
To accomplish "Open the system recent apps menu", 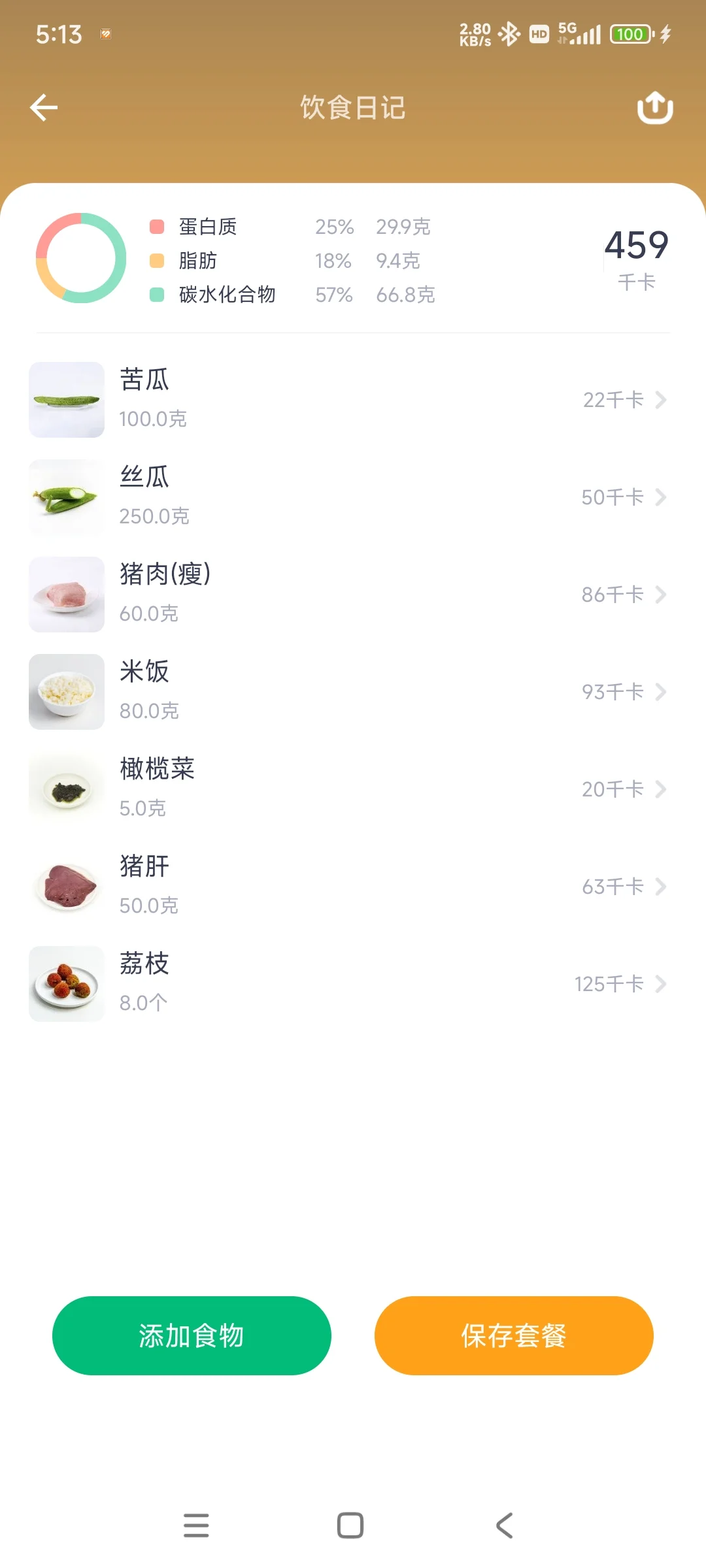I will 196,1526.
